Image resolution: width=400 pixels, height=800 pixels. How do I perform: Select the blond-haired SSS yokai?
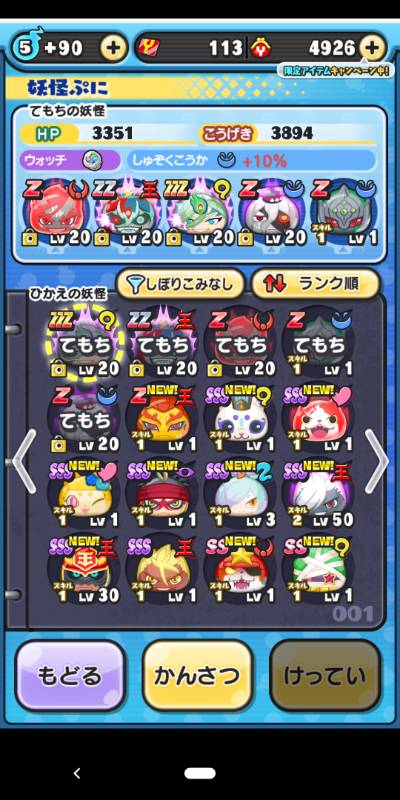click(x=162, y=568)
